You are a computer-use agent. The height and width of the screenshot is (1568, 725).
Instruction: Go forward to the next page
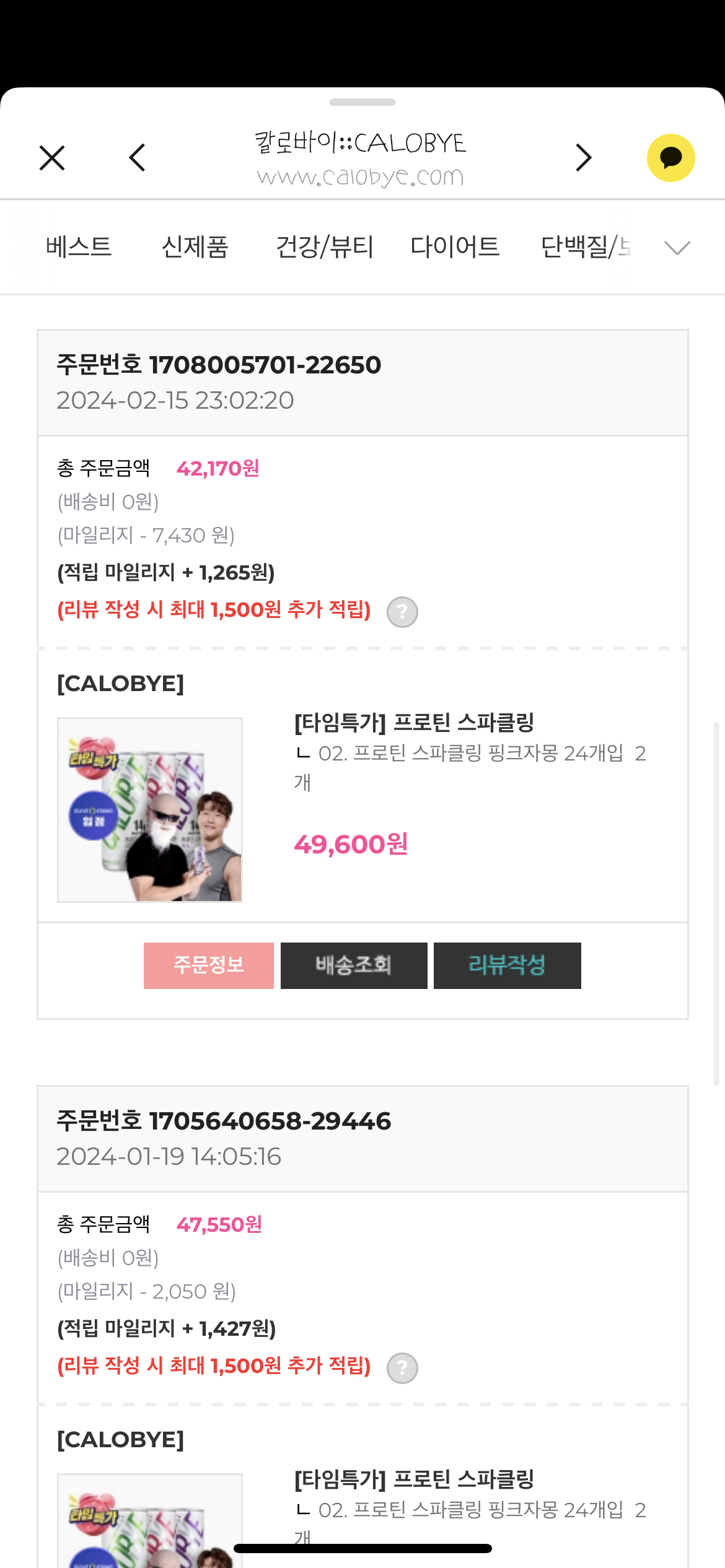tap(583, 158)
